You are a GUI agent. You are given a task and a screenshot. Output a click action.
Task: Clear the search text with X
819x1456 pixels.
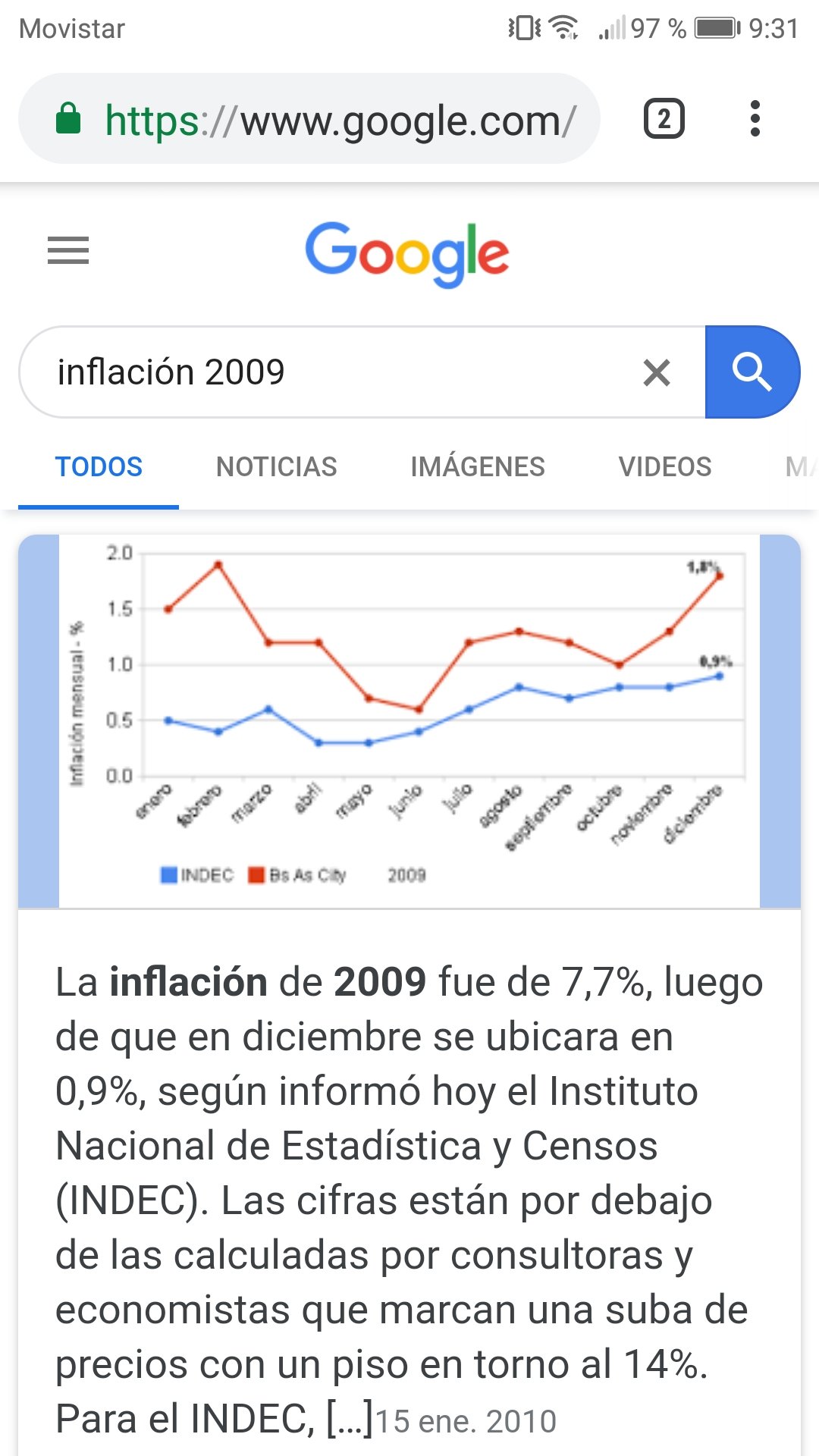pos(656,373)
